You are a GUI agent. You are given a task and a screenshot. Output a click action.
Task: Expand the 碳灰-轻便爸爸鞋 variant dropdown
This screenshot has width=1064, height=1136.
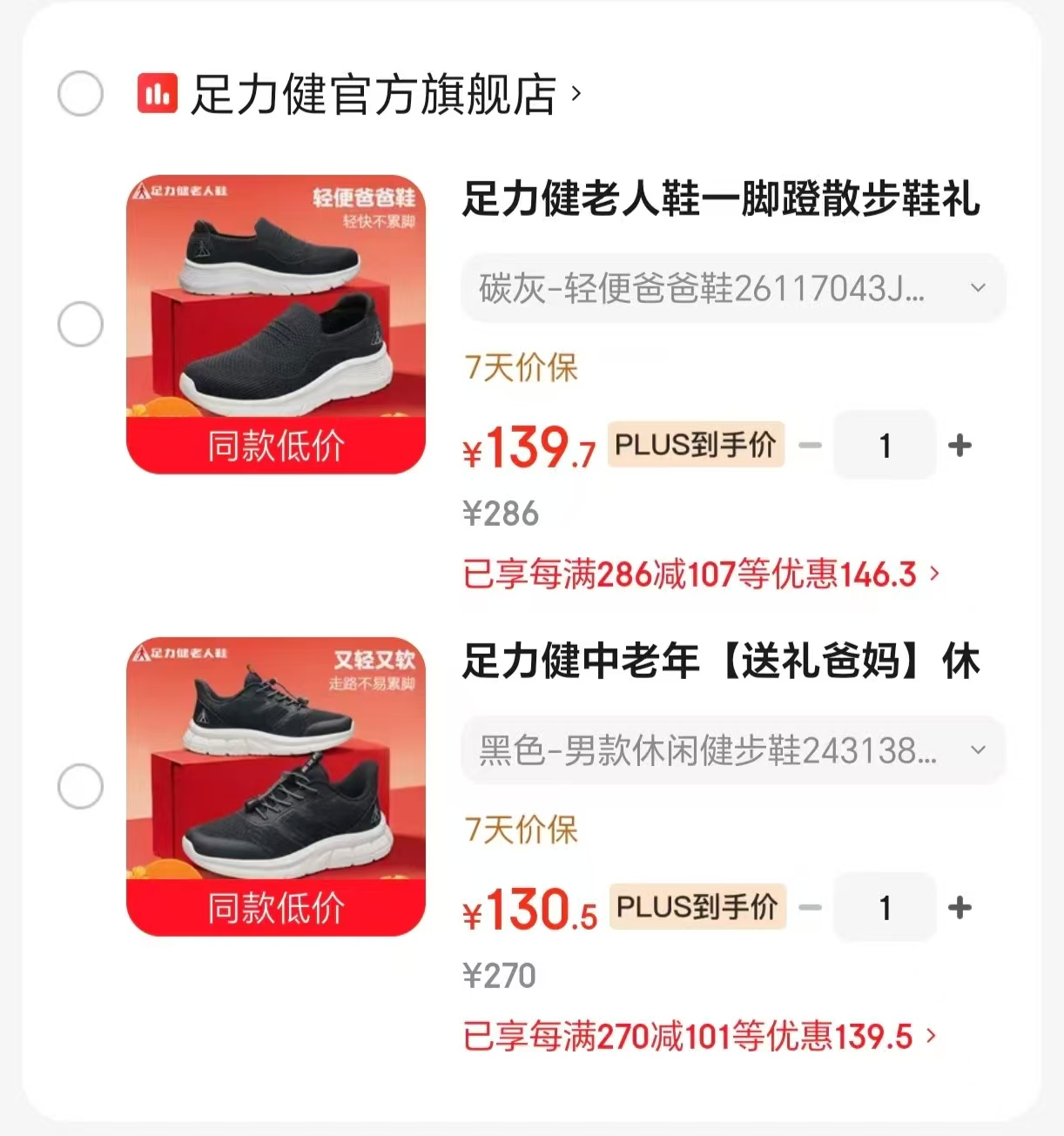(x=733, y=288)
